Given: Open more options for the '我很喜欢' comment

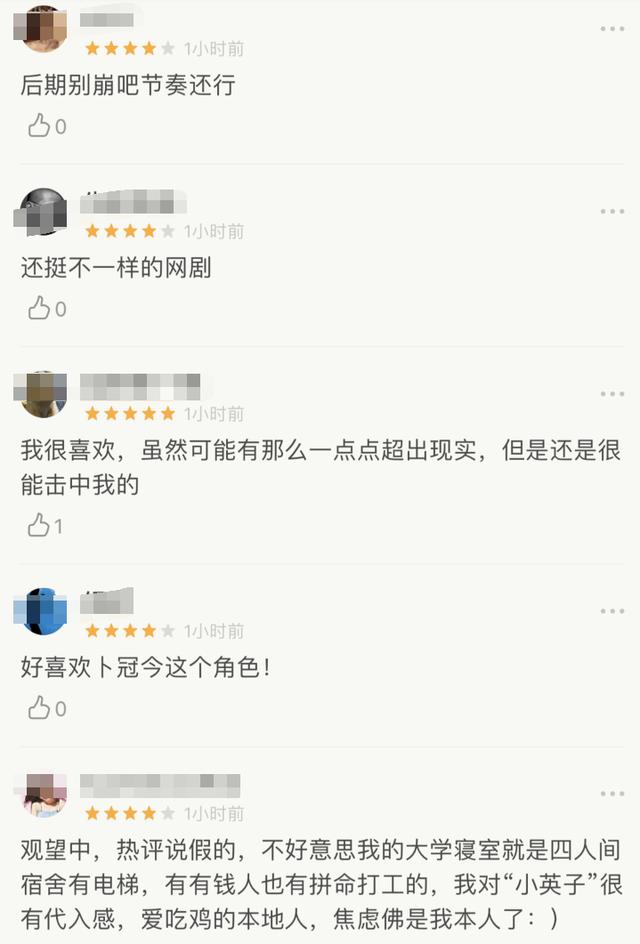Looking at the screenshot, I should 612,394.
